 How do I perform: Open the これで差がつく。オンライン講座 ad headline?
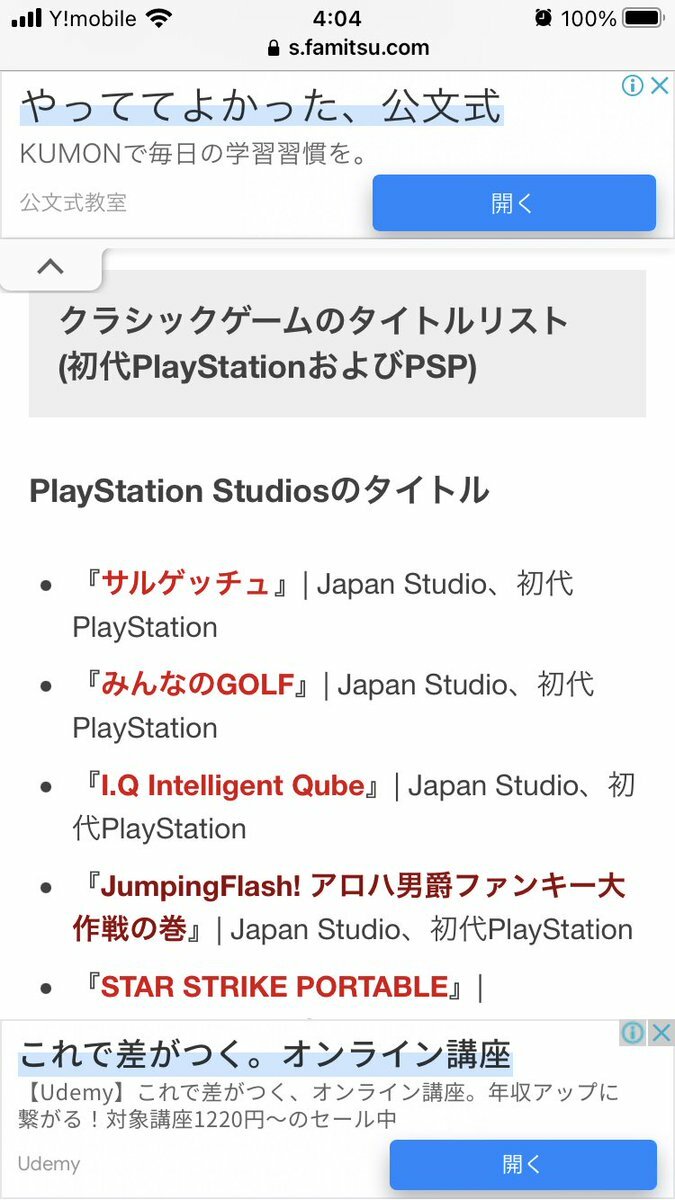(x=265, y=1054)
